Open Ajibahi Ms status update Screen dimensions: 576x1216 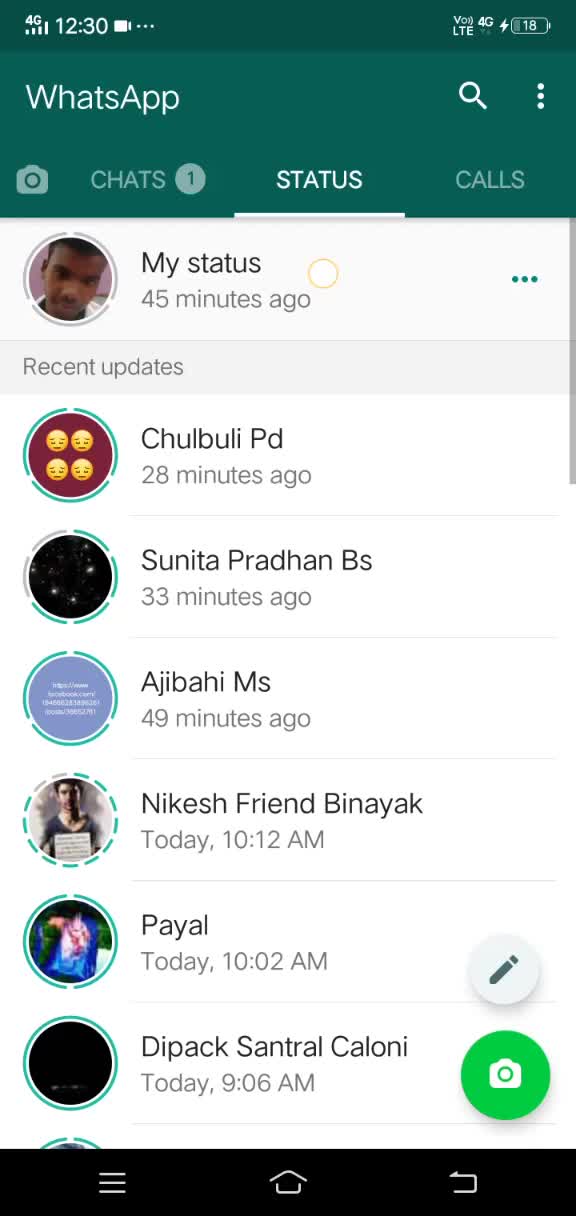288,699
